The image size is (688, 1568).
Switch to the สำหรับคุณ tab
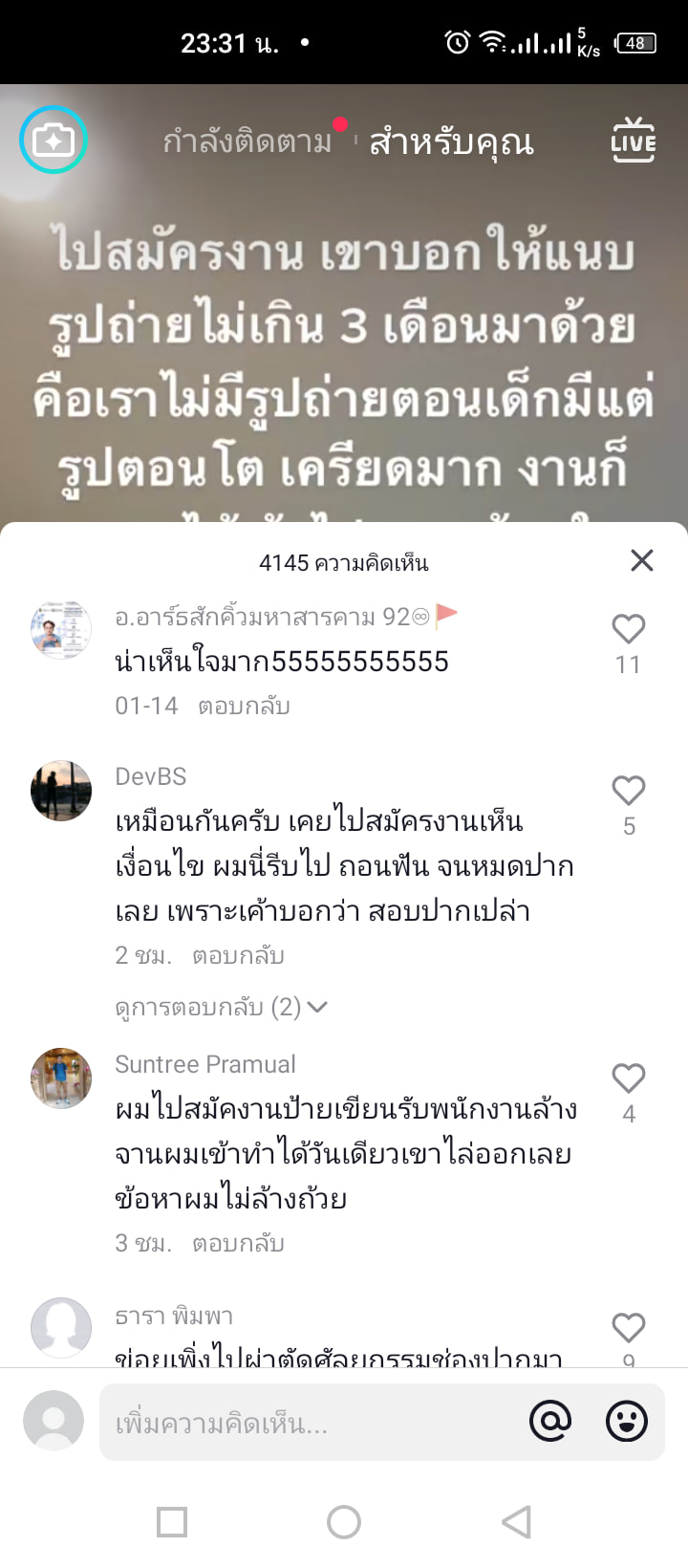point(451,142)
